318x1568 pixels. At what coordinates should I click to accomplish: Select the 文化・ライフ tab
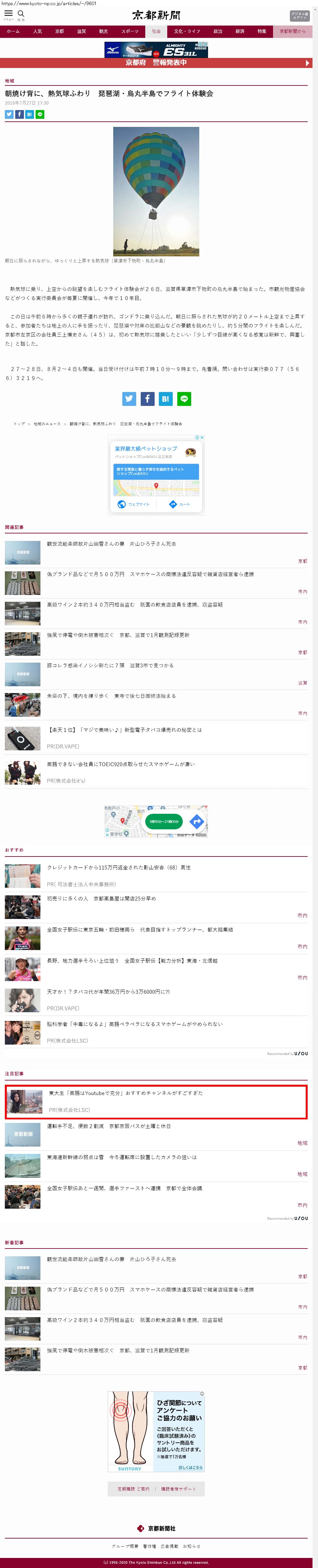tap(187, 31)
